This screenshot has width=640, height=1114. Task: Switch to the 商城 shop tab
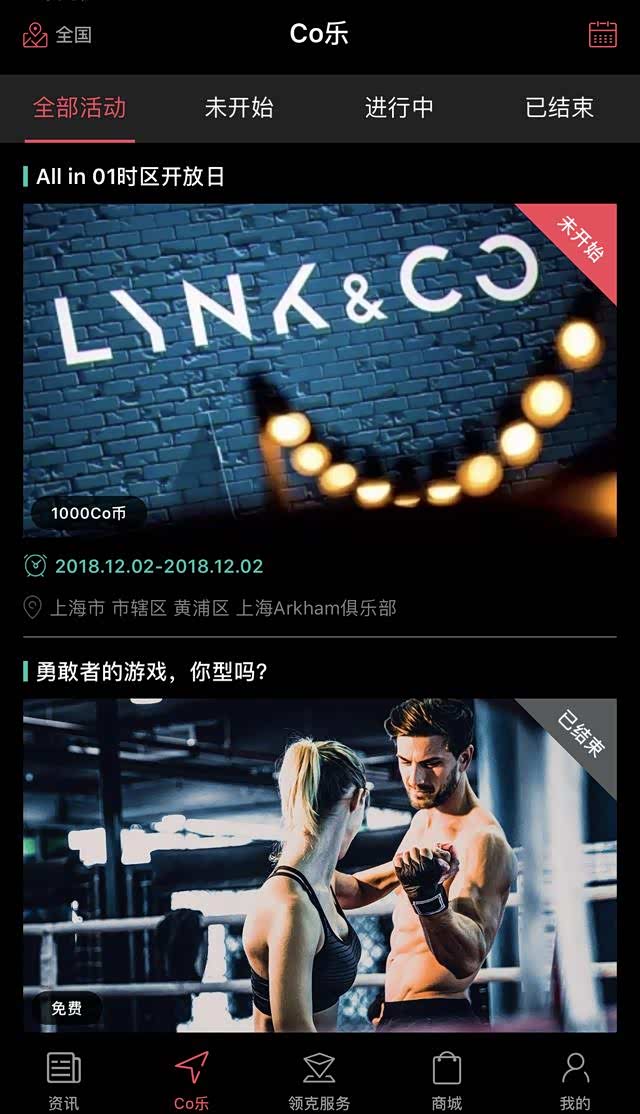pyautogui.click(x=447, y=1080)
